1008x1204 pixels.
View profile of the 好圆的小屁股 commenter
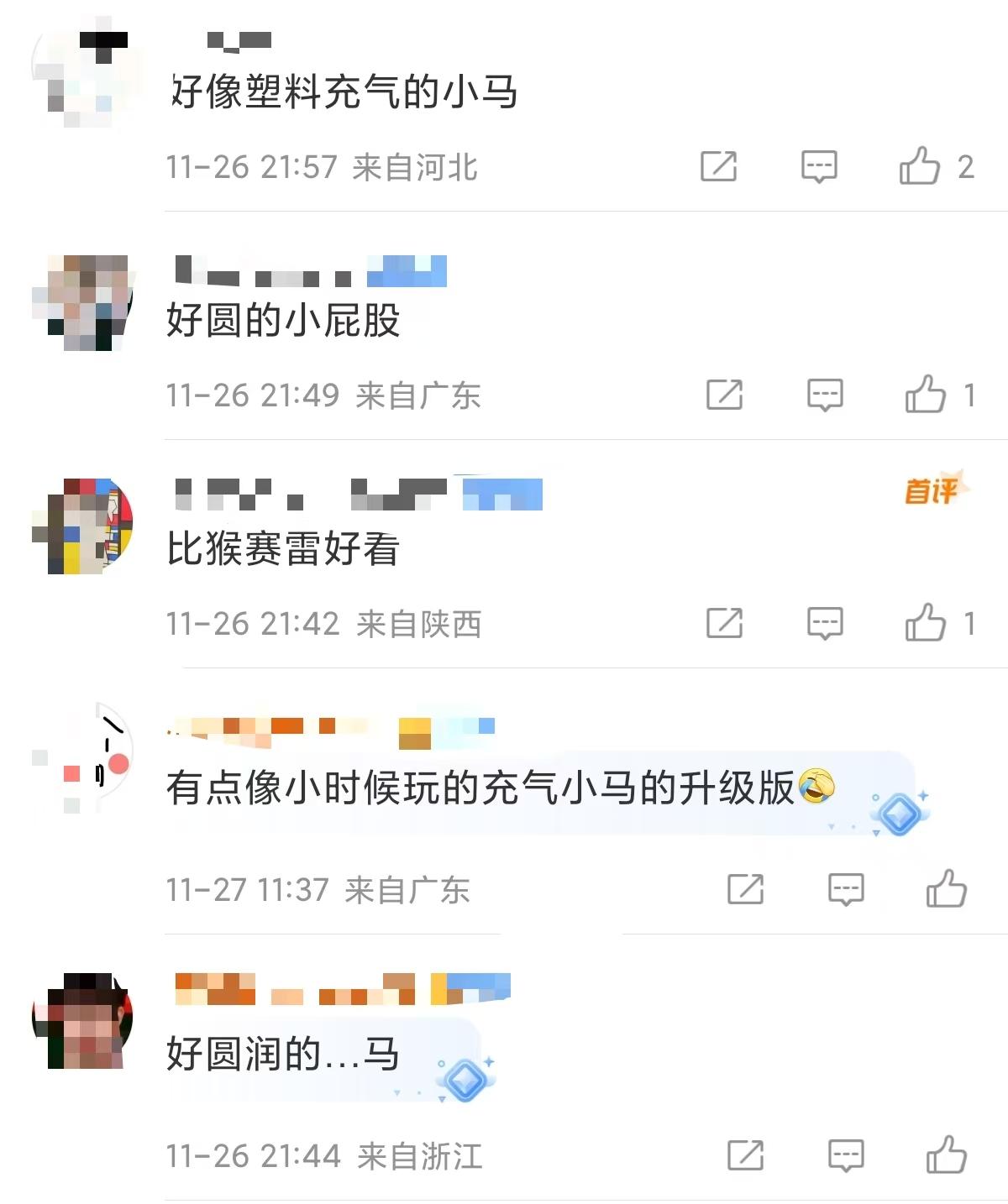pos(81,302)
